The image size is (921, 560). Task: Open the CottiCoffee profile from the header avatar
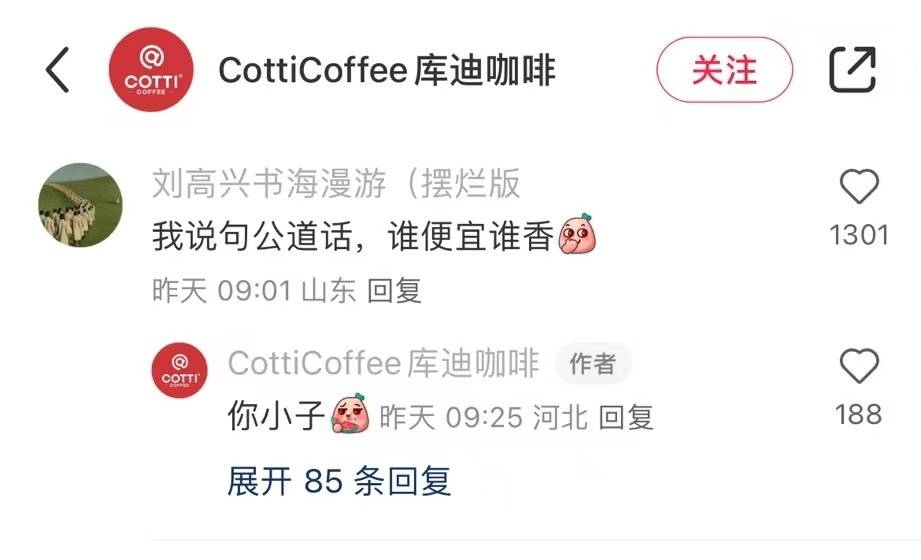pyautogui.click(x=151, y=70)
